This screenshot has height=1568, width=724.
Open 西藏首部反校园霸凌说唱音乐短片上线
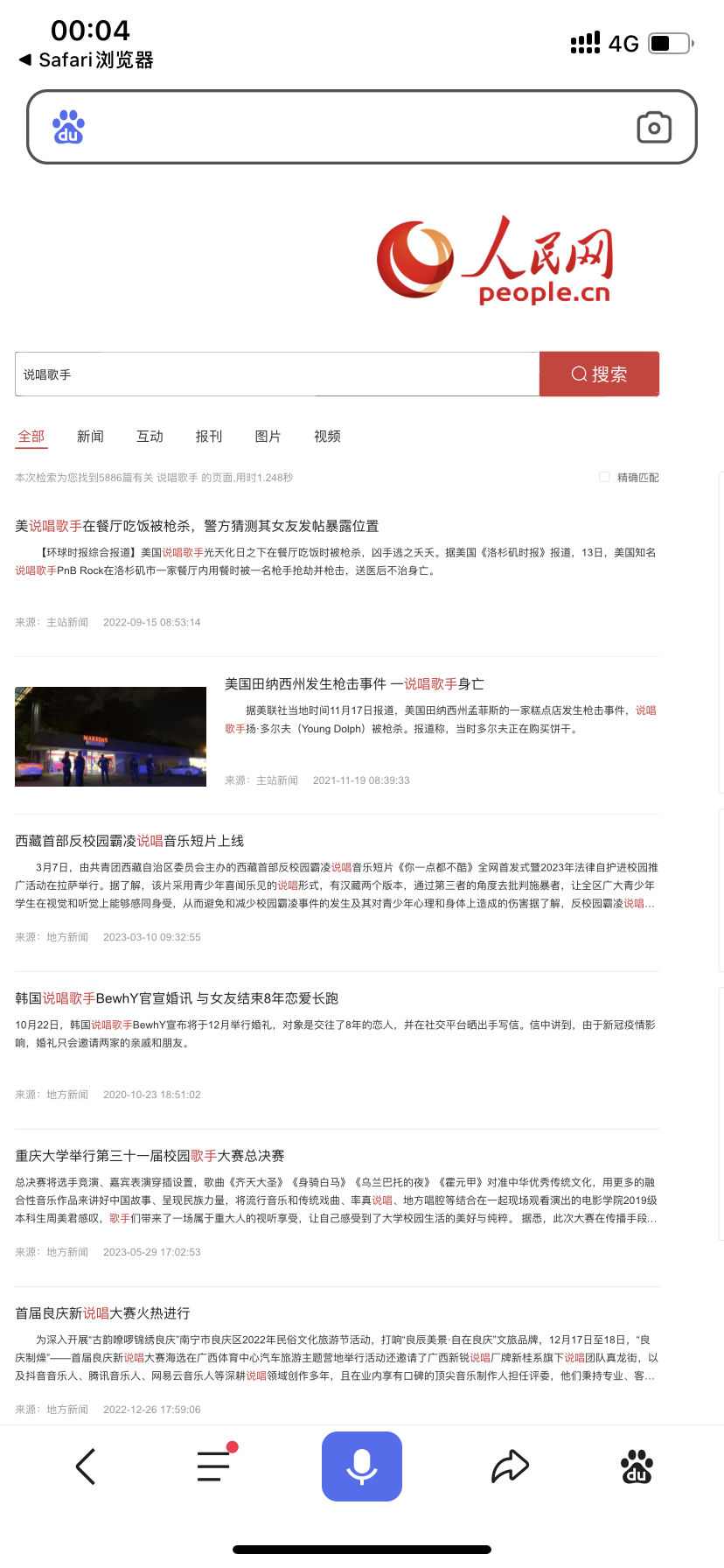pos(129,841)
